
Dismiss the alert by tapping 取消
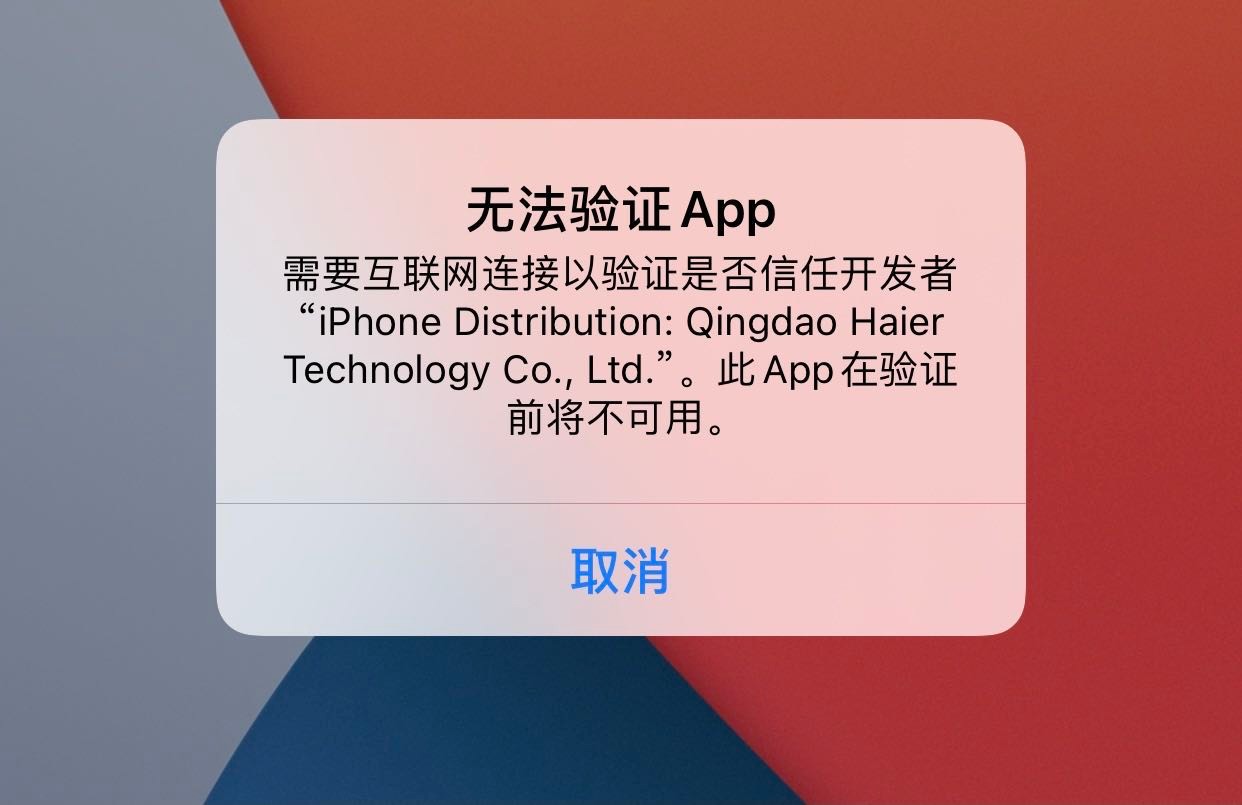620,570
